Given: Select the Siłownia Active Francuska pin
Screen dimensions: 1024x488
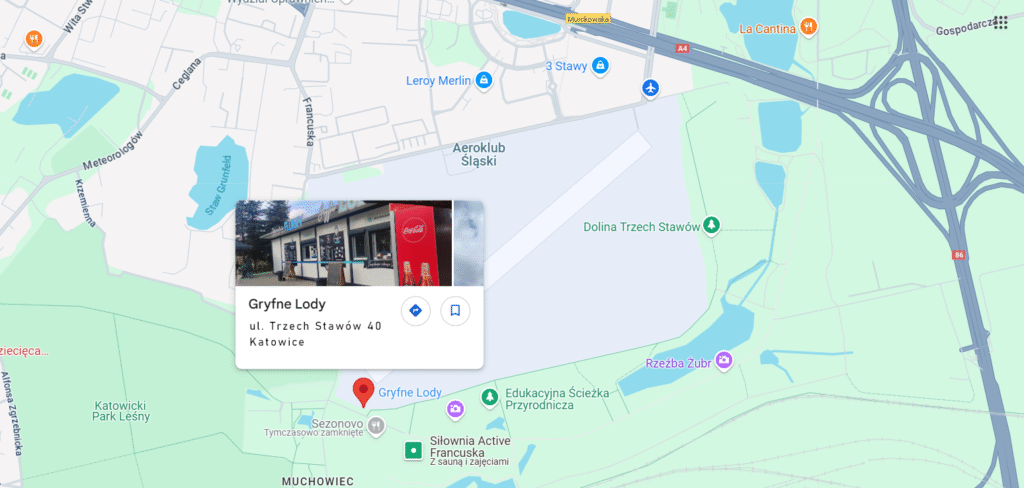Looking at the screenshot, I should point(412,451).
